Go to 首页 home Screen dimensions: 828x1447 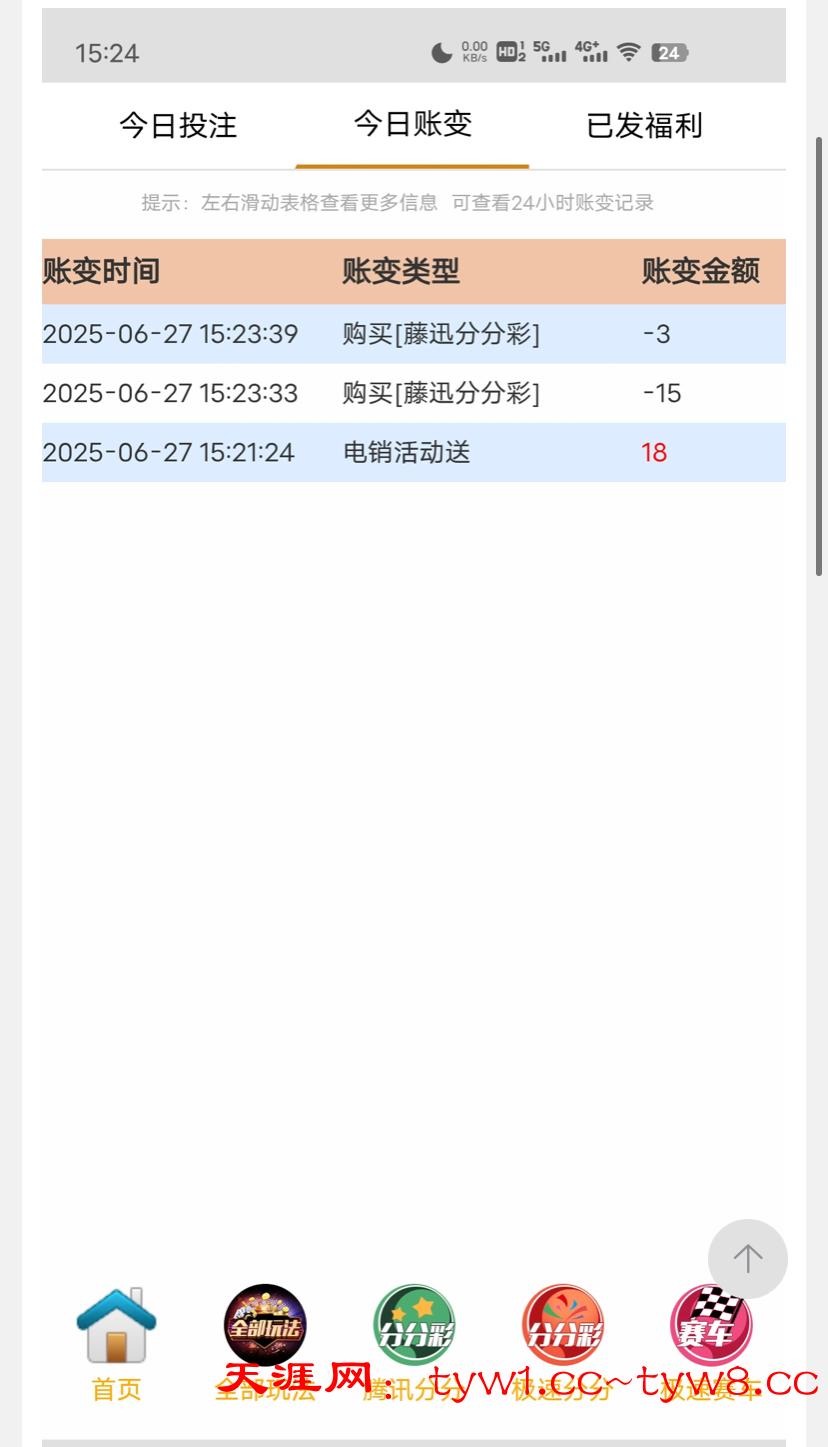pyautogui.click(x=116, y=1328)
